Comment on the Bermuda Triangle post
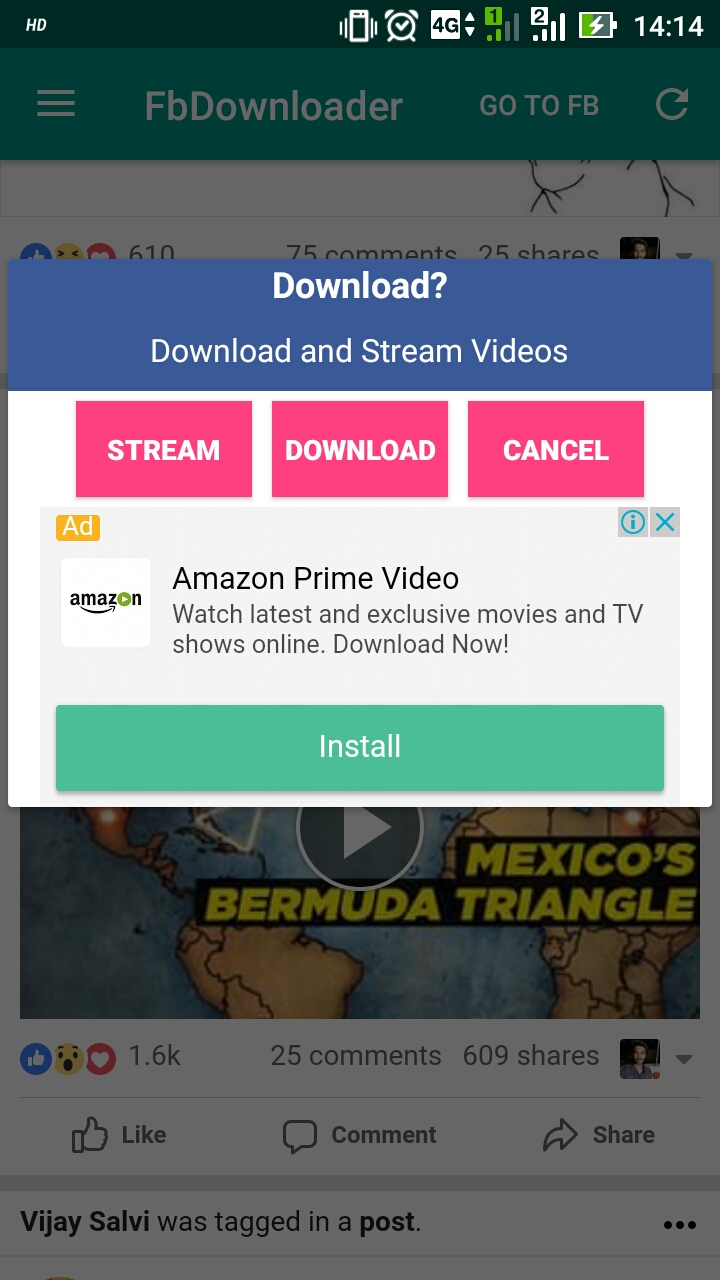Screen dimensions: 720x1280 pos(360,1135)
